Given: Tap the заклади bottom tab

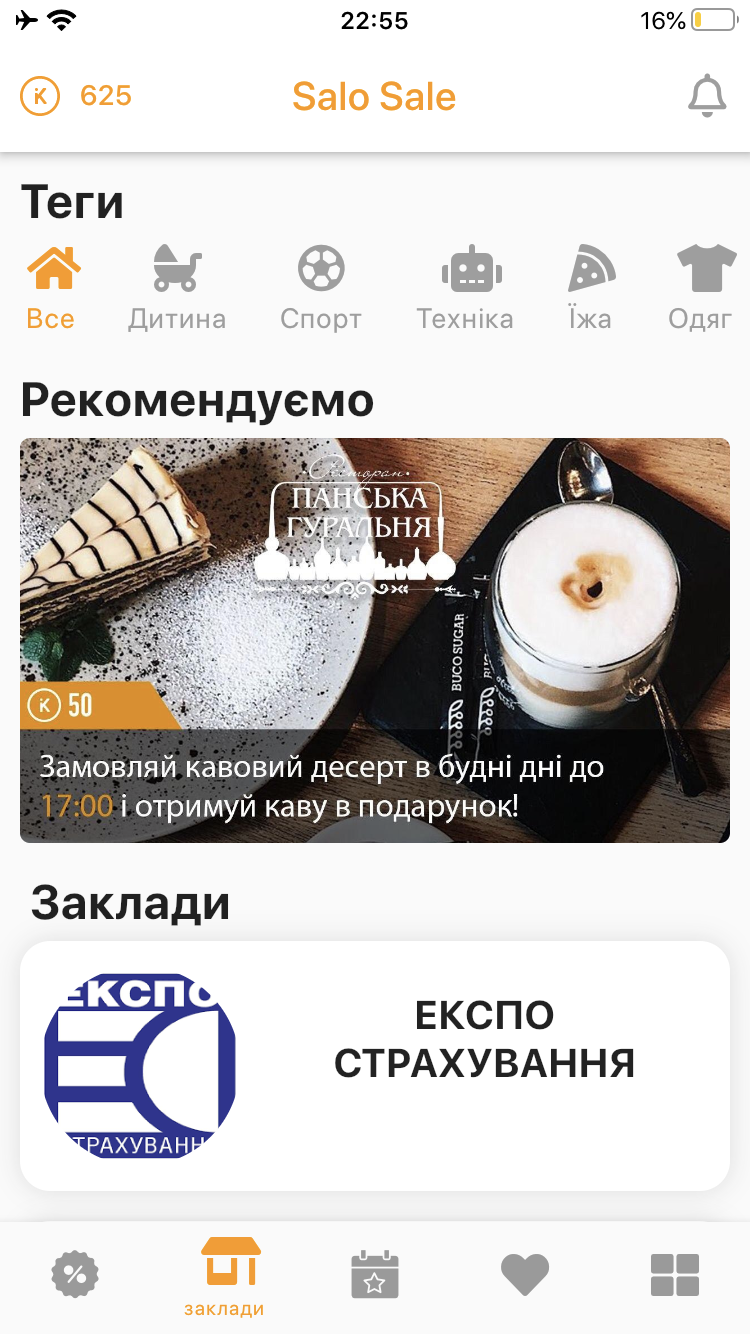Looking at the screenshot, I should pyautogui.click(x=225, y=1275).
